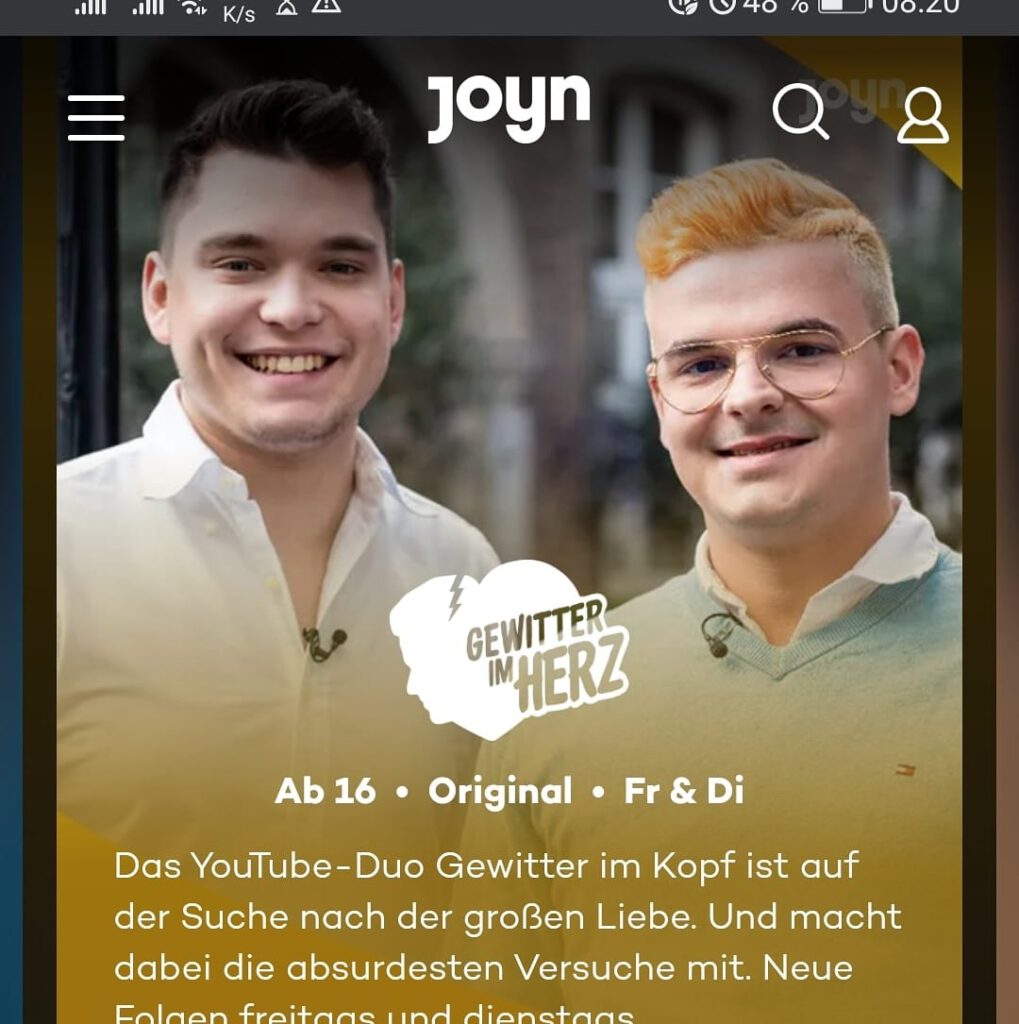The width and height of the screenshot is (1019, 1024).
Task: Open the Gewitter im Herz show card
Action: click(509, 650)
